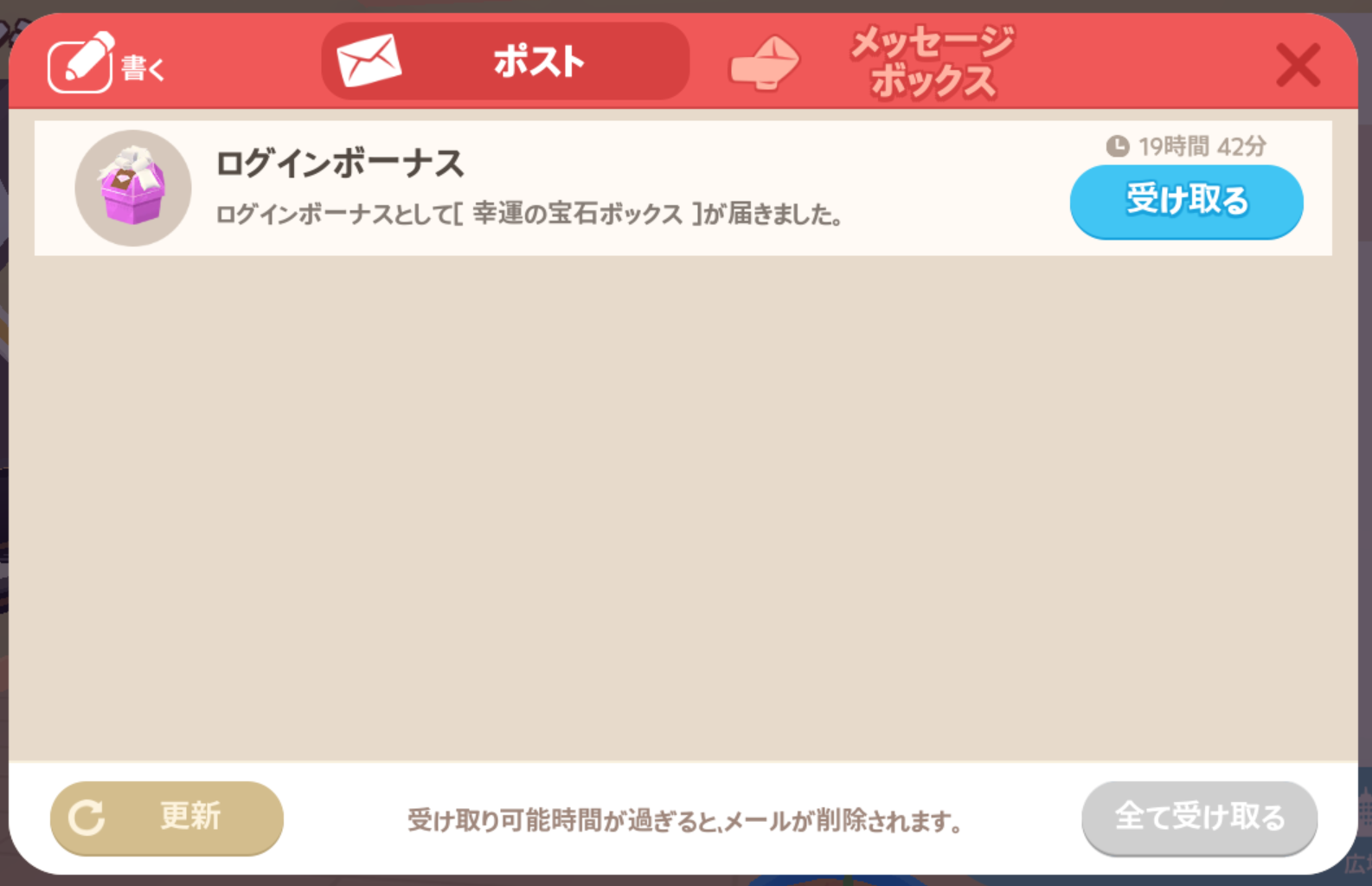Claim the login bonus with 受け取る

tap(1186, 201)
